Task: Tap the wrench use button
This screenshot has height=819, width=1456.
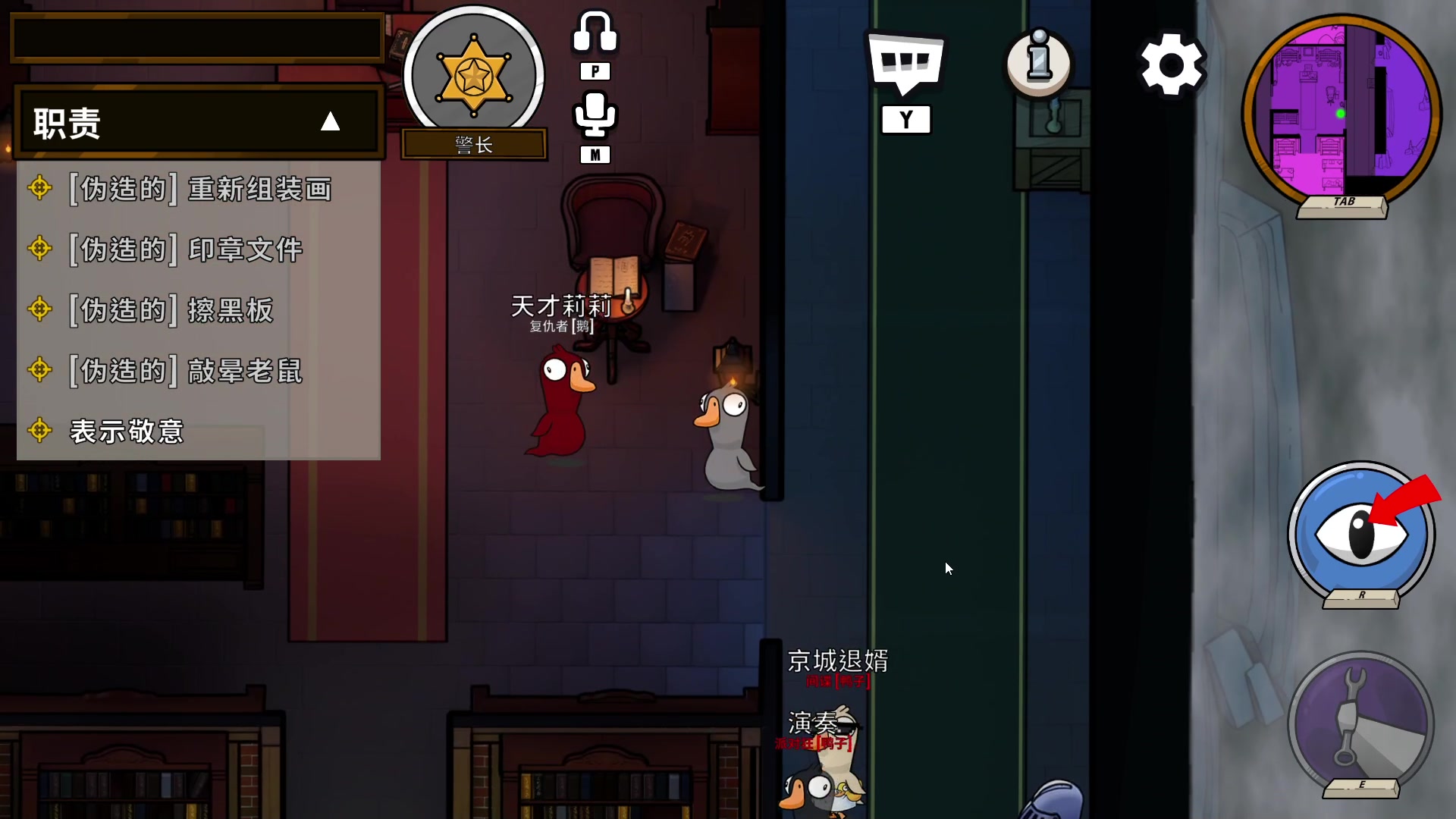Action: point(1361,723)
